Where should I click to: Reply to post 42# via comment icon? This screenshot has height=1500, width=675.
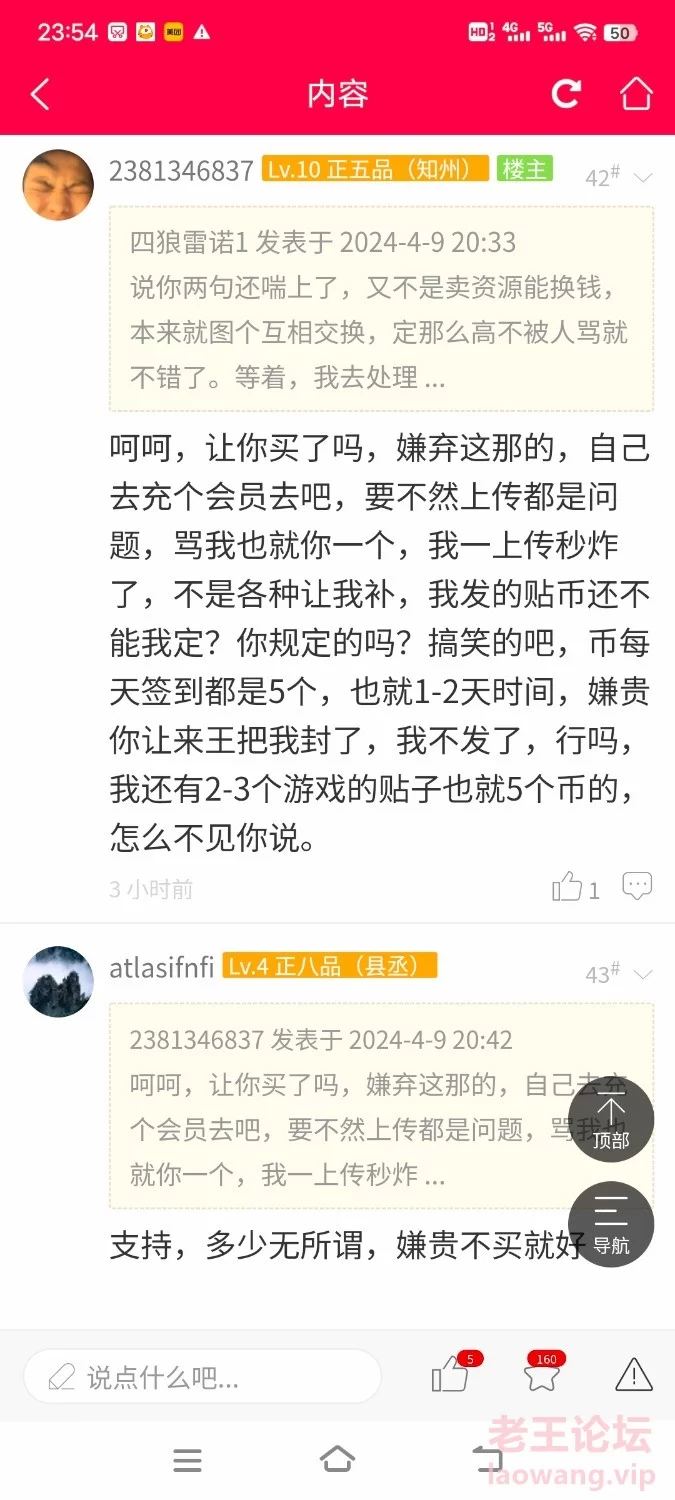click(637, 886)
